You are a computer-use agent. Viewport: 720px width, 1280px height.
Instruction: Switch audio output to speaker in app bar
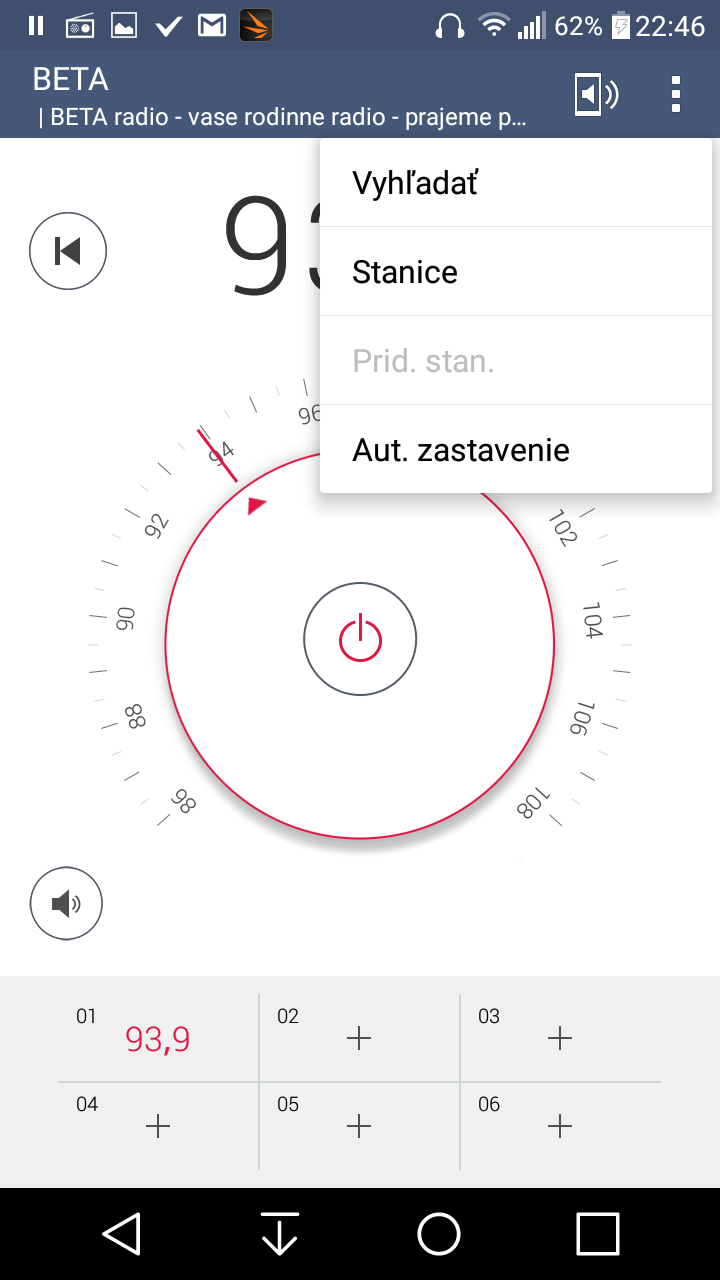click(597, 94)
